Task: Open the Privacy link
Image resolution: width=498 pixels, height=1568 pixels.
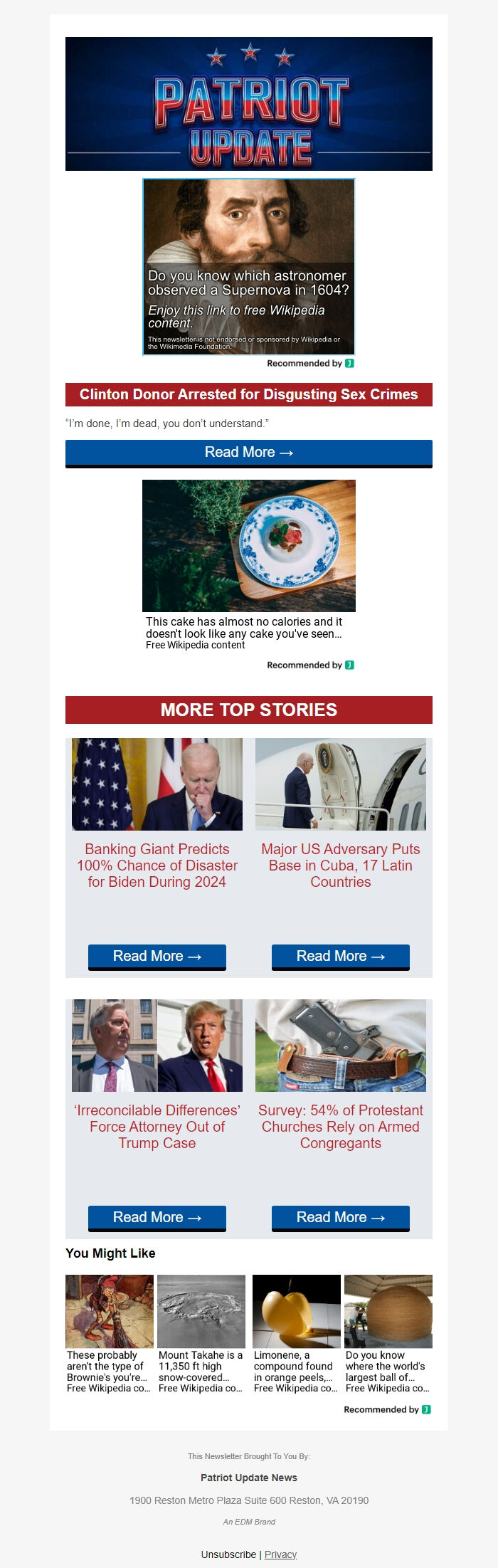Action: [280, 1554]
